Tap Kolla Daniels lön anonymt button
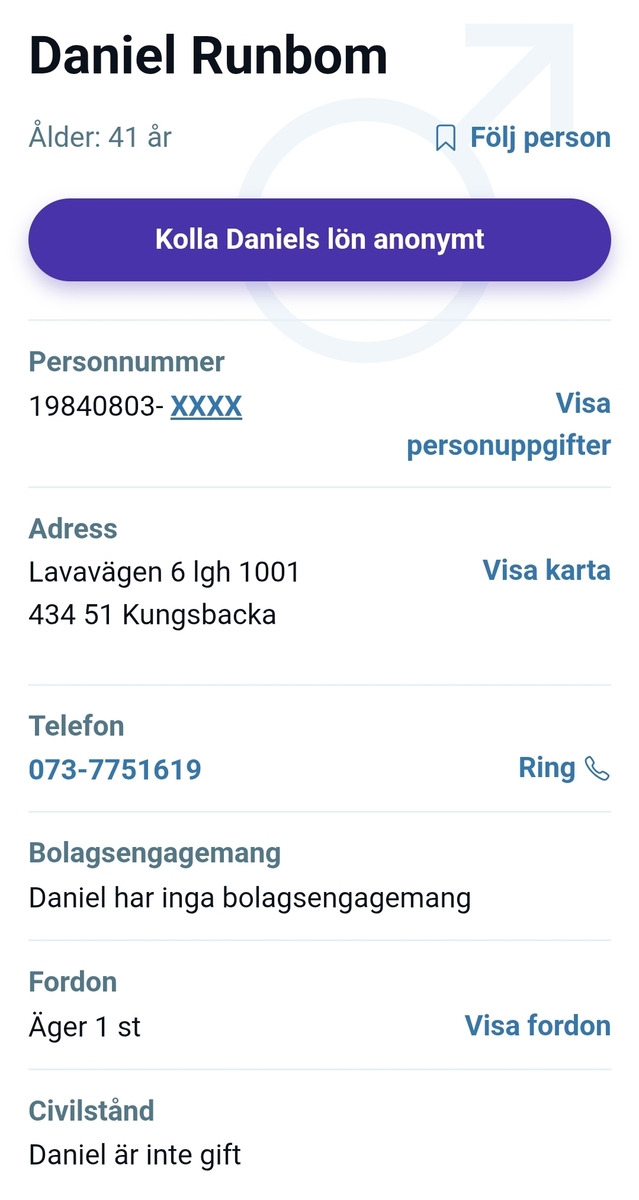The width and height of the screenshot is (639, 1200). (x=319, y=240)
